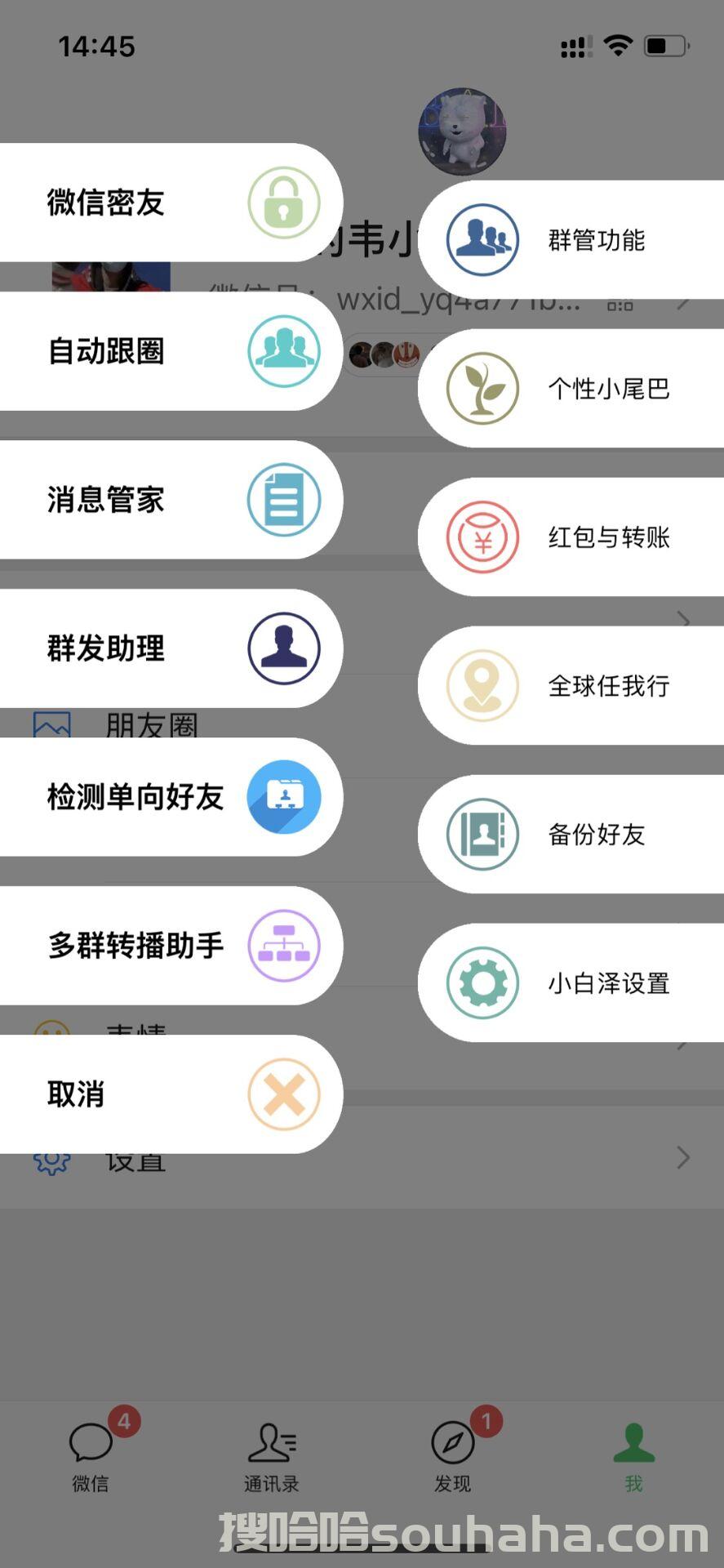Open 群管功能 via its group icon

coord(482,239)
